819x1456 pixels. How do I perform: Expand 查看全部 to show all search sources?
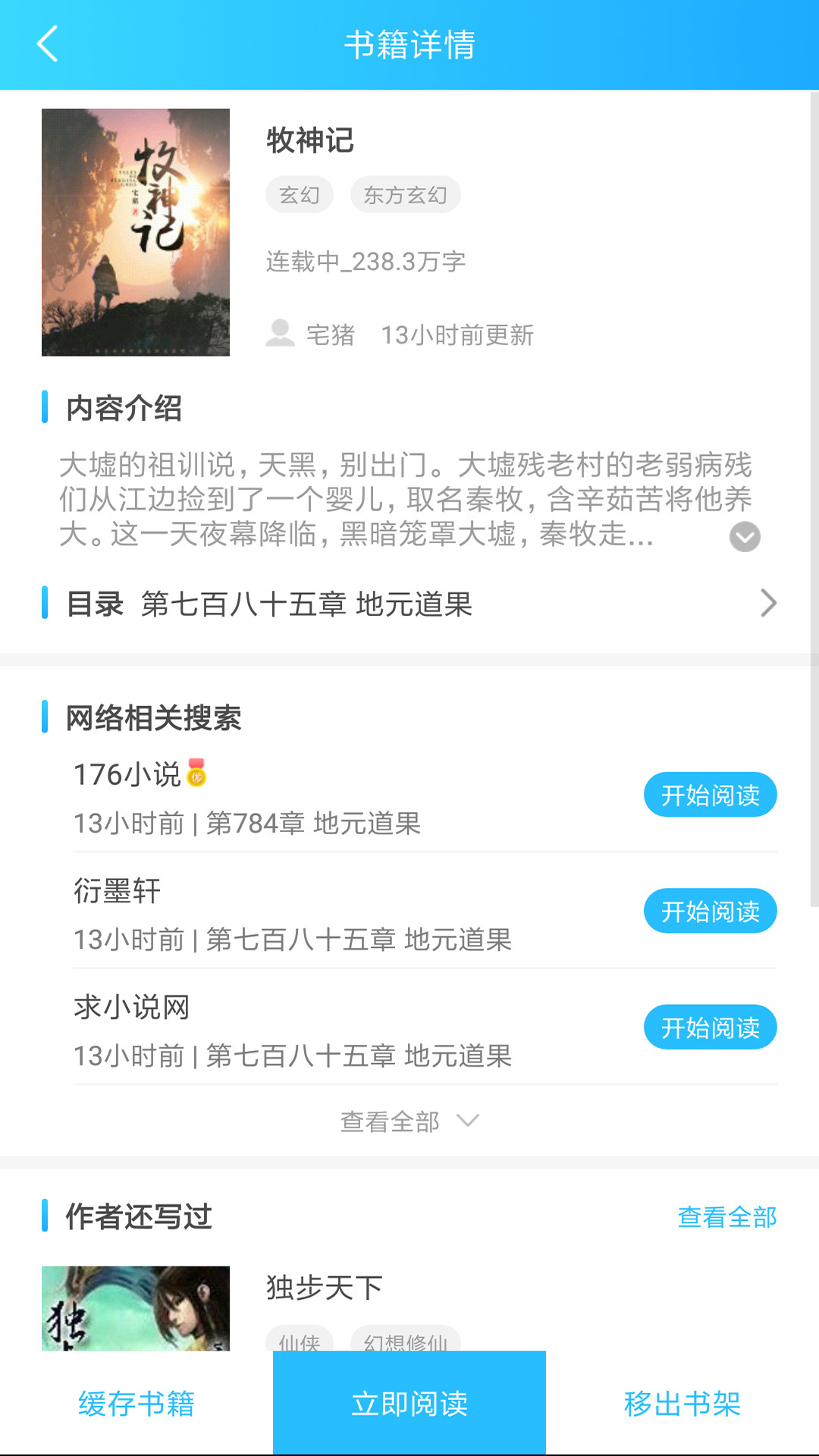coord(409,1120)
